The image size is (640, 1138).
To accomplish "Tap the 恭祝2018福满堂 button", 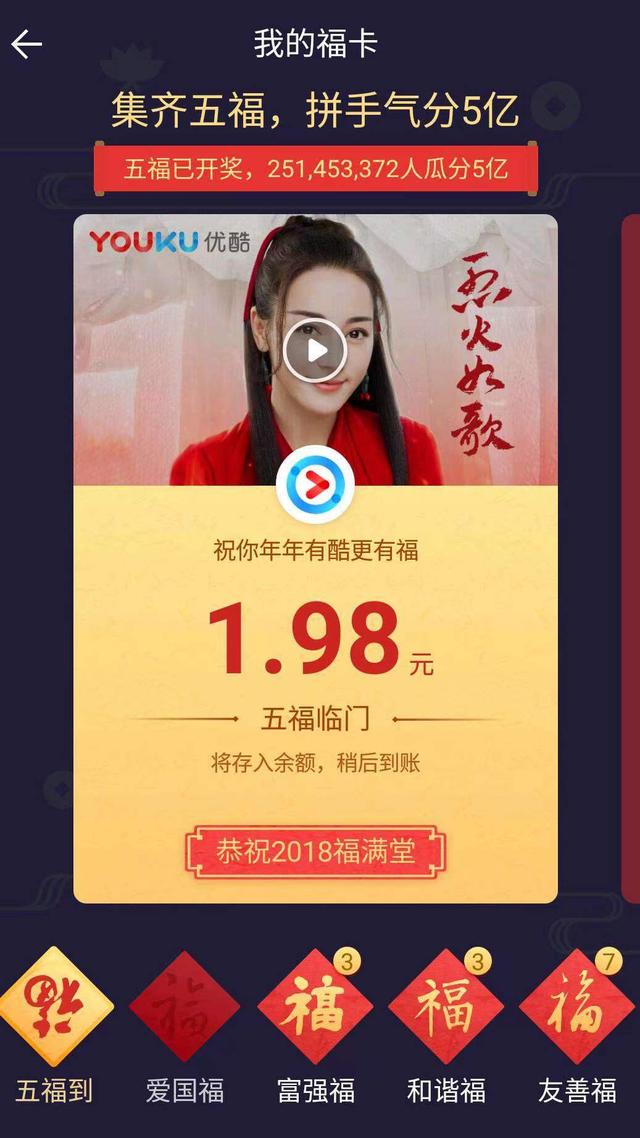I will click(316, 852).
